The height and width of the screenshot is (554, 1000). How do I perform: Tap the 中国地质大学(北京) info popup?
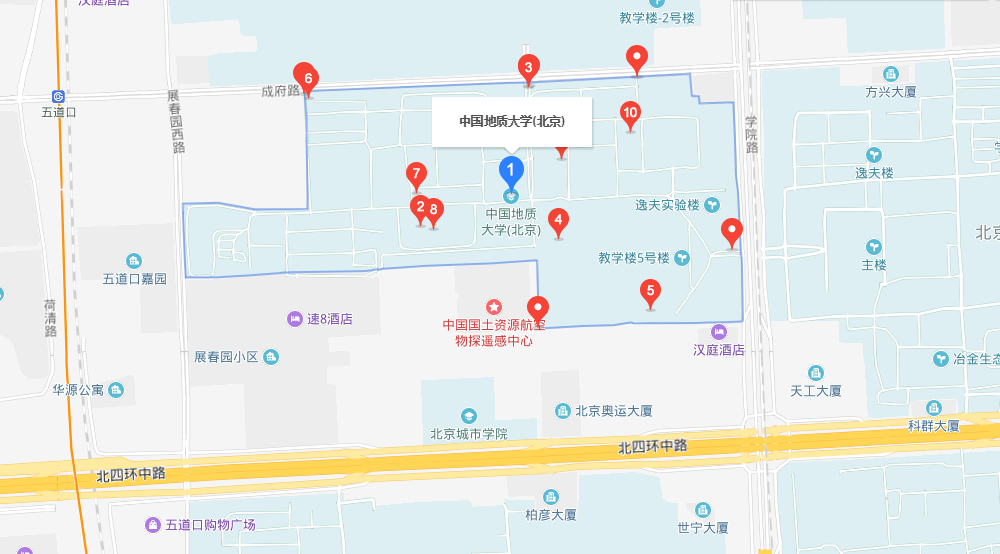coord(512,121)
